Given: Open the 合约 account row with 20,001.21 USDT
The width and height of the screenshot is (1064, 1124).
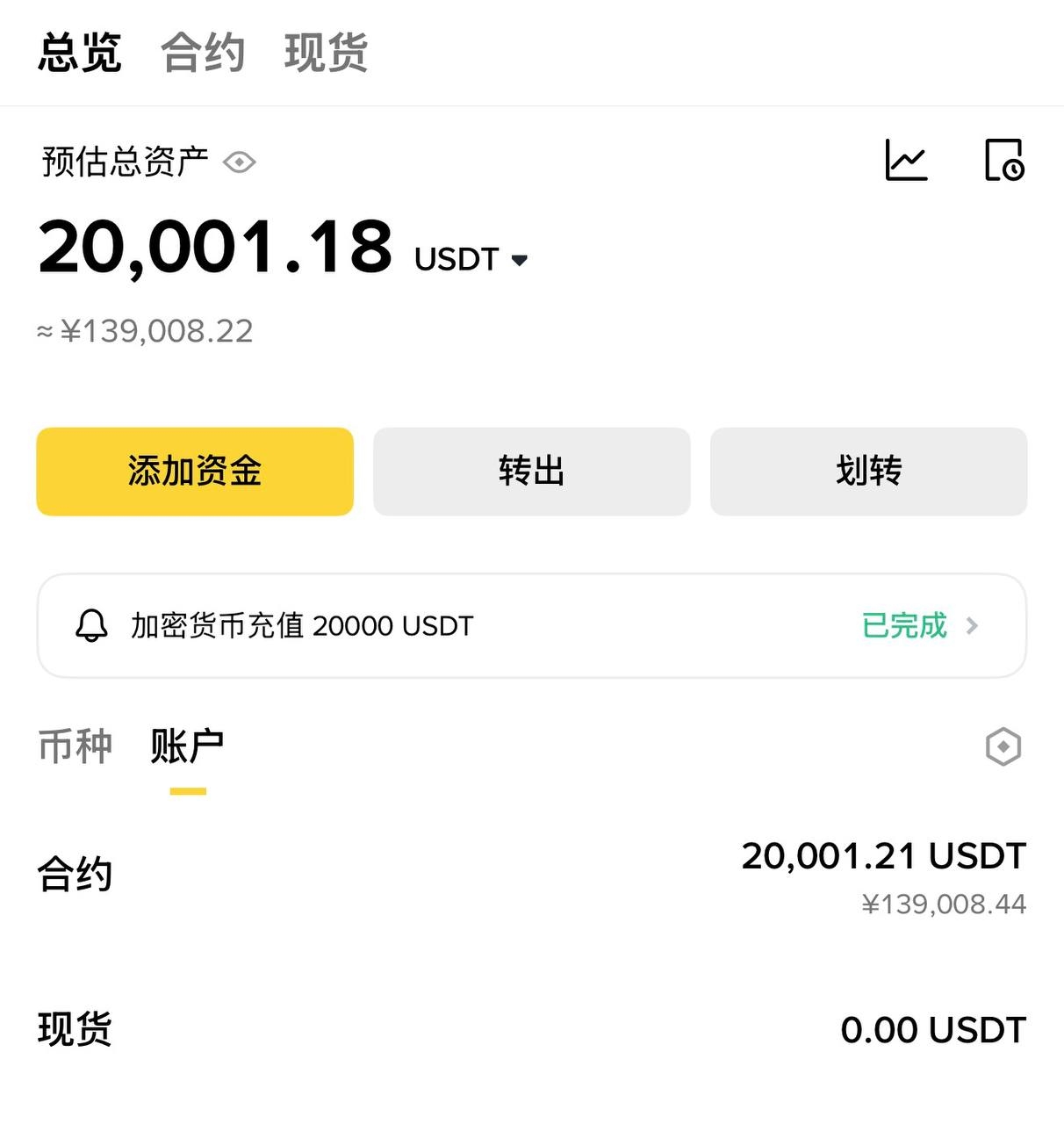Looking at the screenshot, I should [x=531, y=876].
